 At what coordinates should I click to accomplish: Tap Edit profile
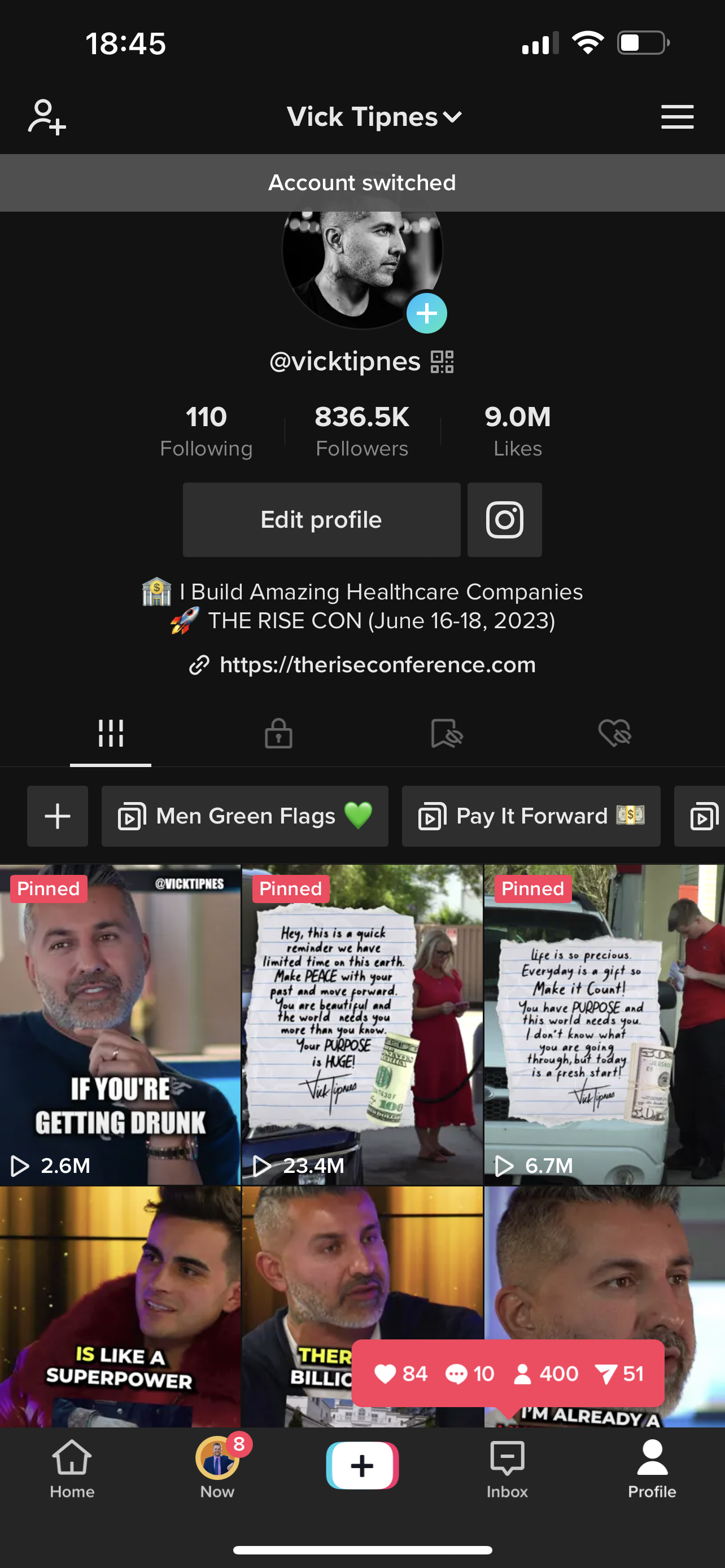(321, 520)
